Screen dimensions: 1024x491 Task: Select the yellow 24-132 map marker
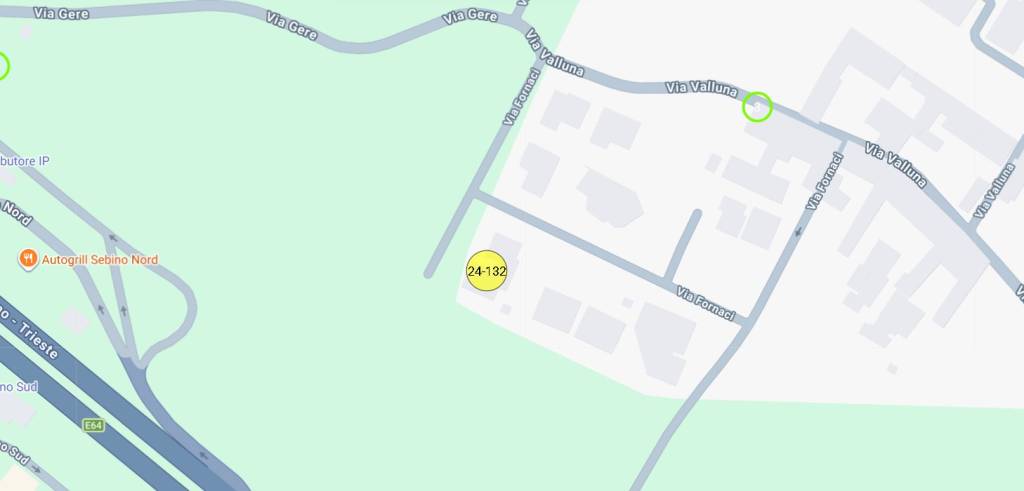pos(487,271)
